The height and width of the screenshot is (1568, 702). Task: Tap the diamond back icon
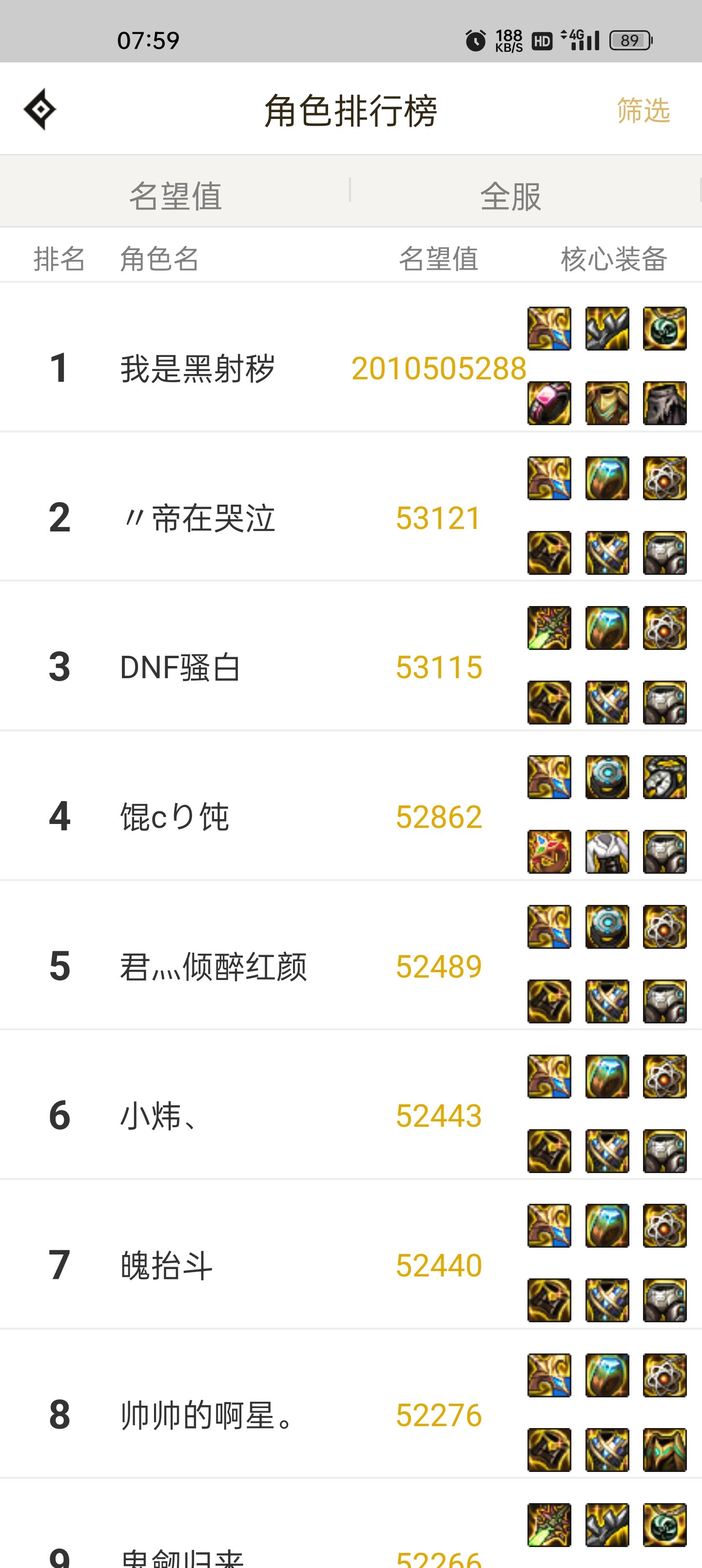40,110
